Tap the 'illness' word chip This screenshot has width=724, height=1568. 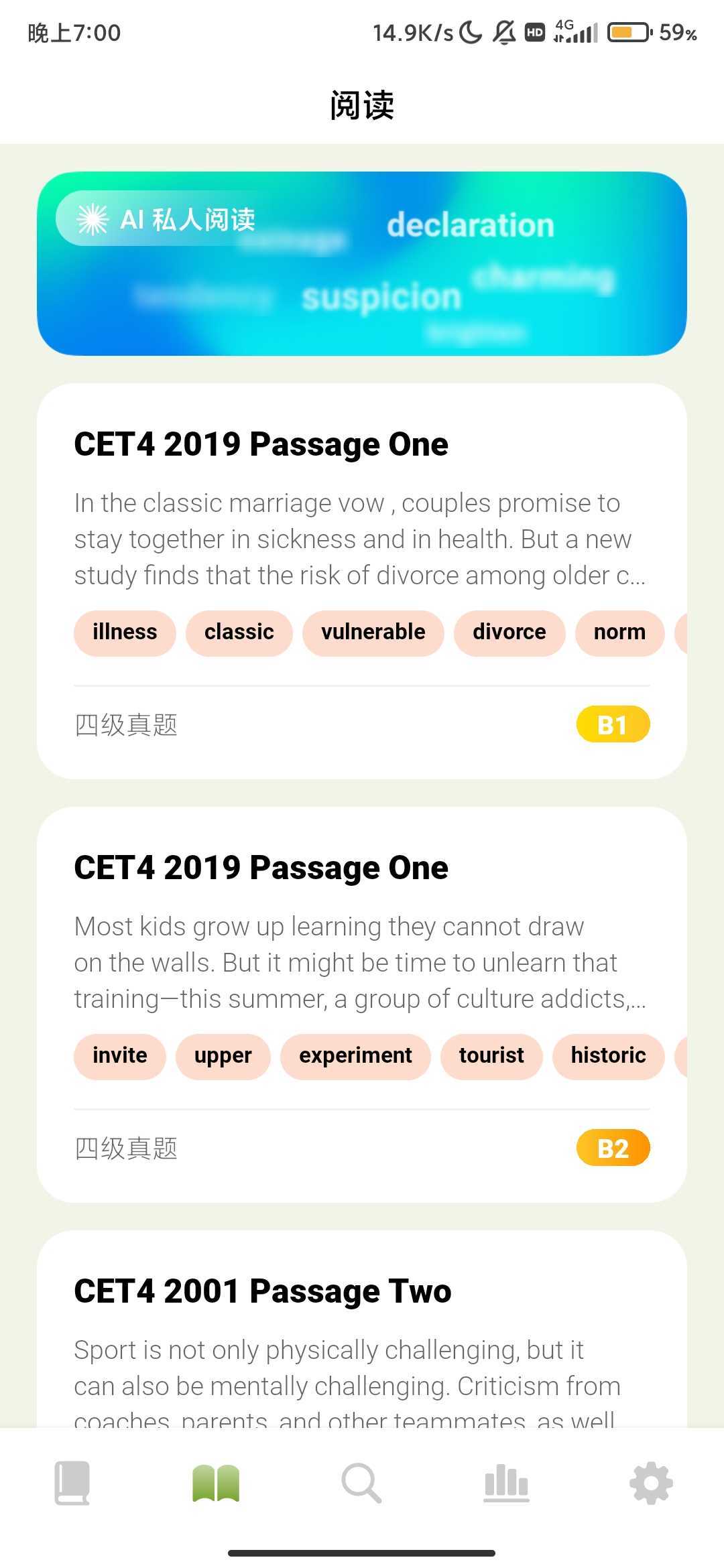[x=125, y=632]
